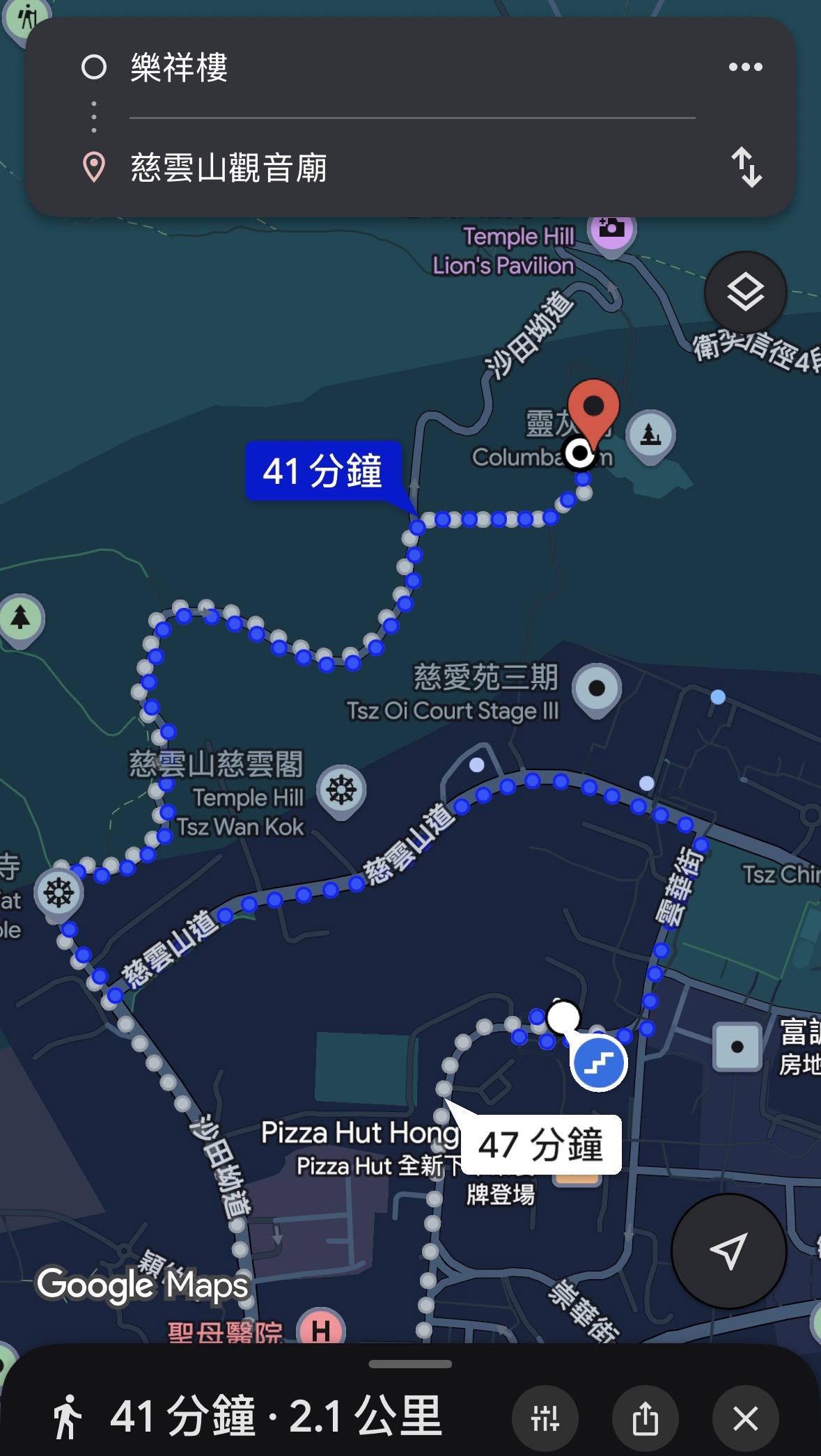Open route options filter
The height and width of the screenshot is (1456, 821).
545,1418
